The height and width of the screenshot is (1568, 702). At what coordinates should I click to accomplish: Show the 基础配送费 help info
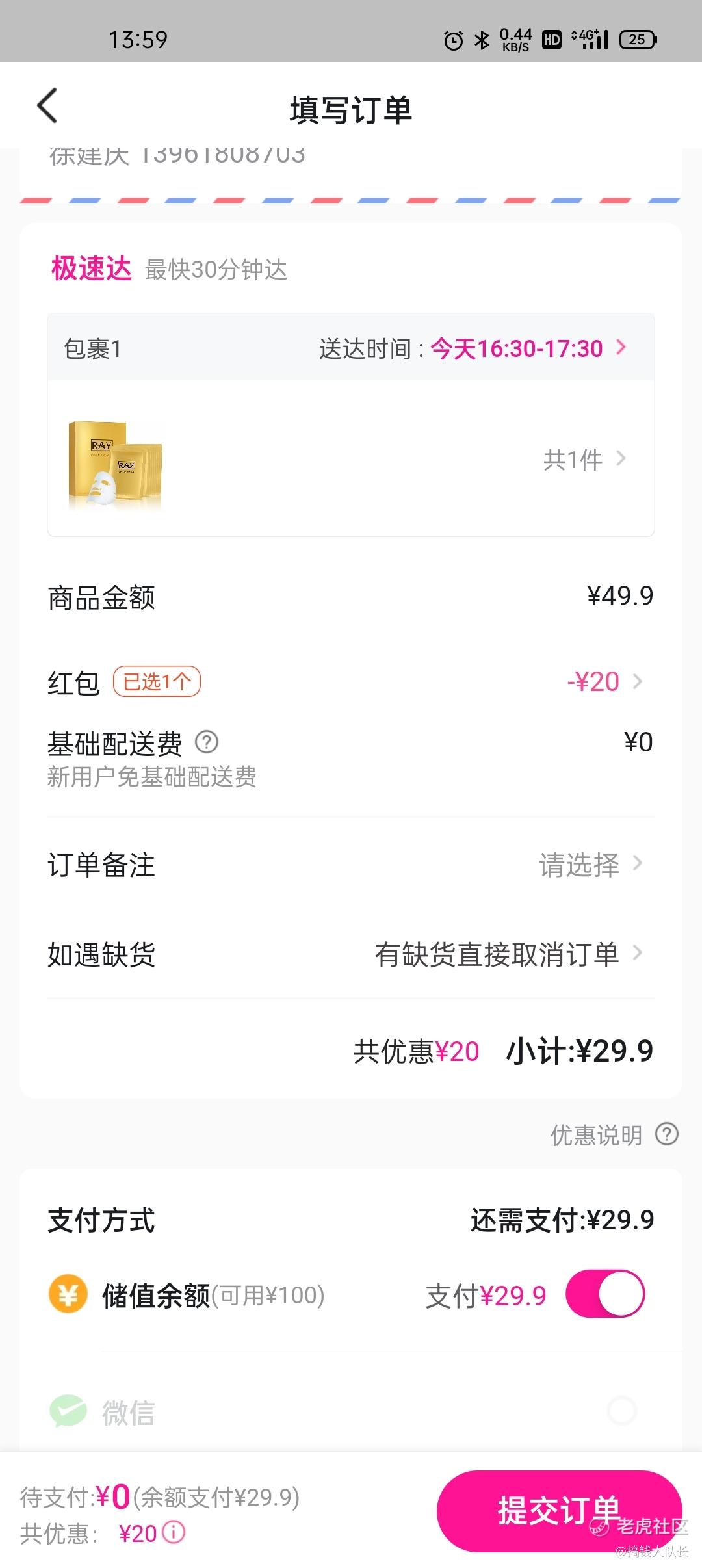(x=207, y=742)
